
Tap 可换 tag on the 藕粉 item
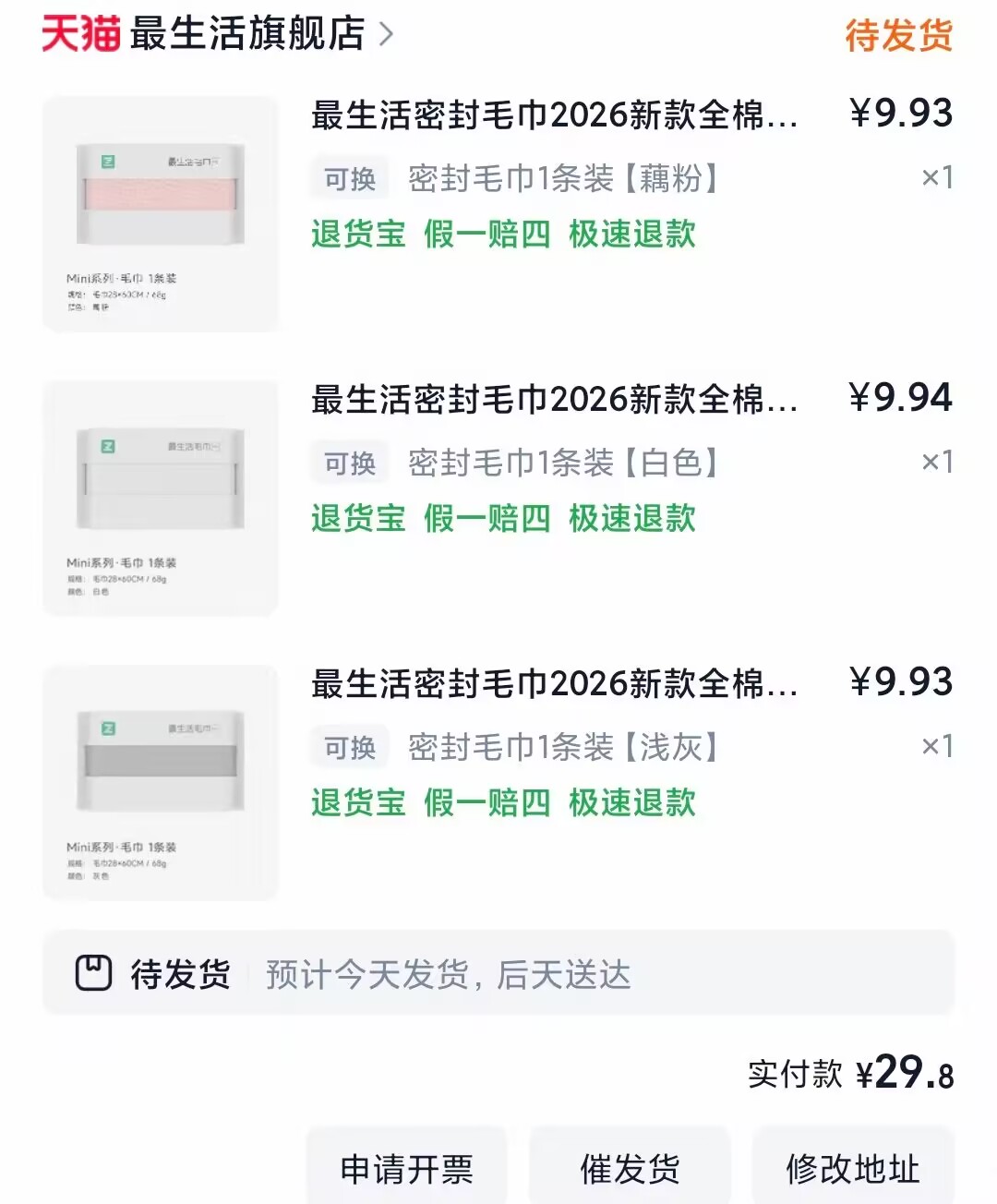[x=350, y=178]
